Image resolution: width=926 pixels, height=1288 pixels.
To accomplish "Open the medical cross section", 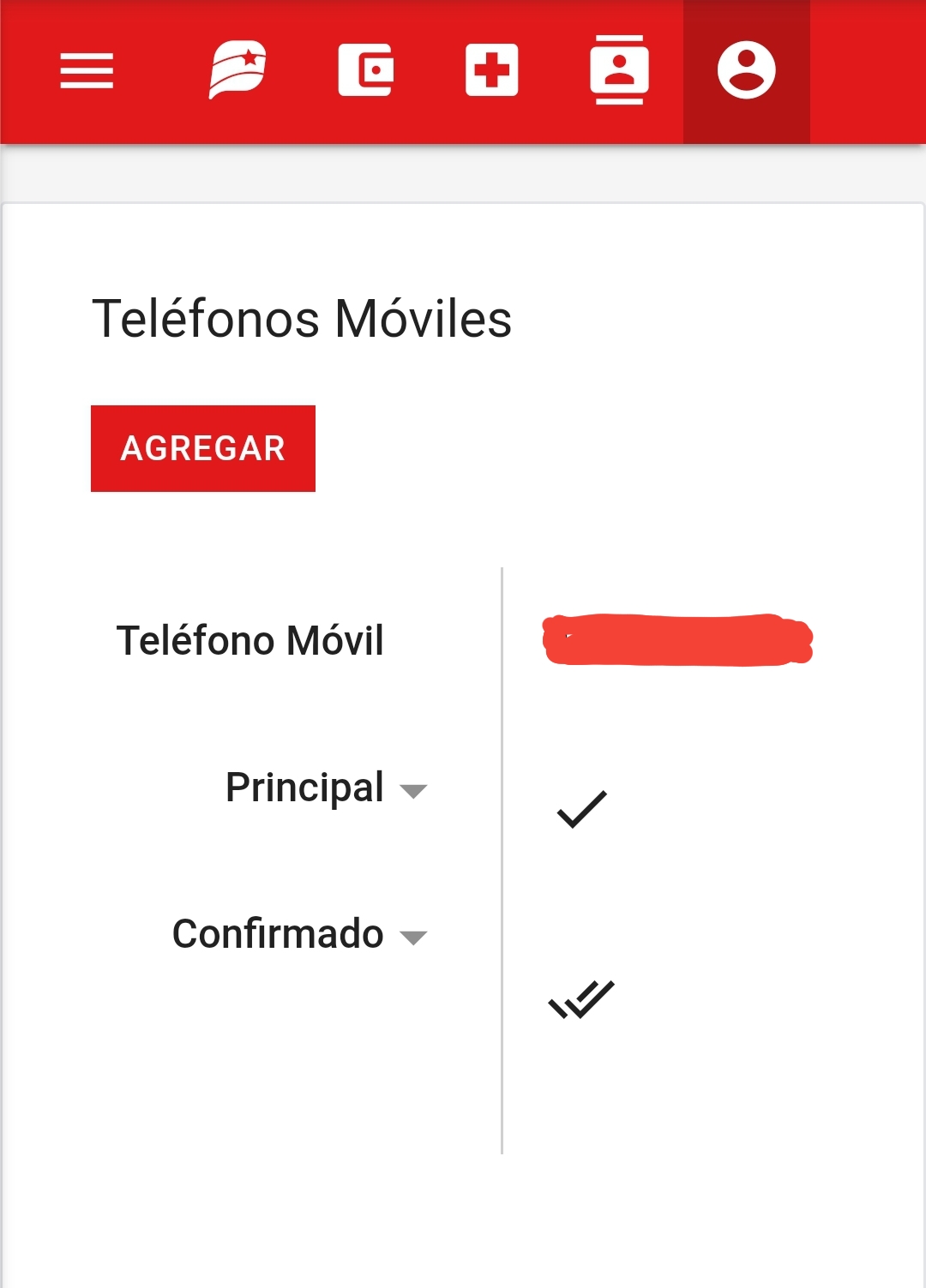I will pyautogui.click(x=492, y=70).
